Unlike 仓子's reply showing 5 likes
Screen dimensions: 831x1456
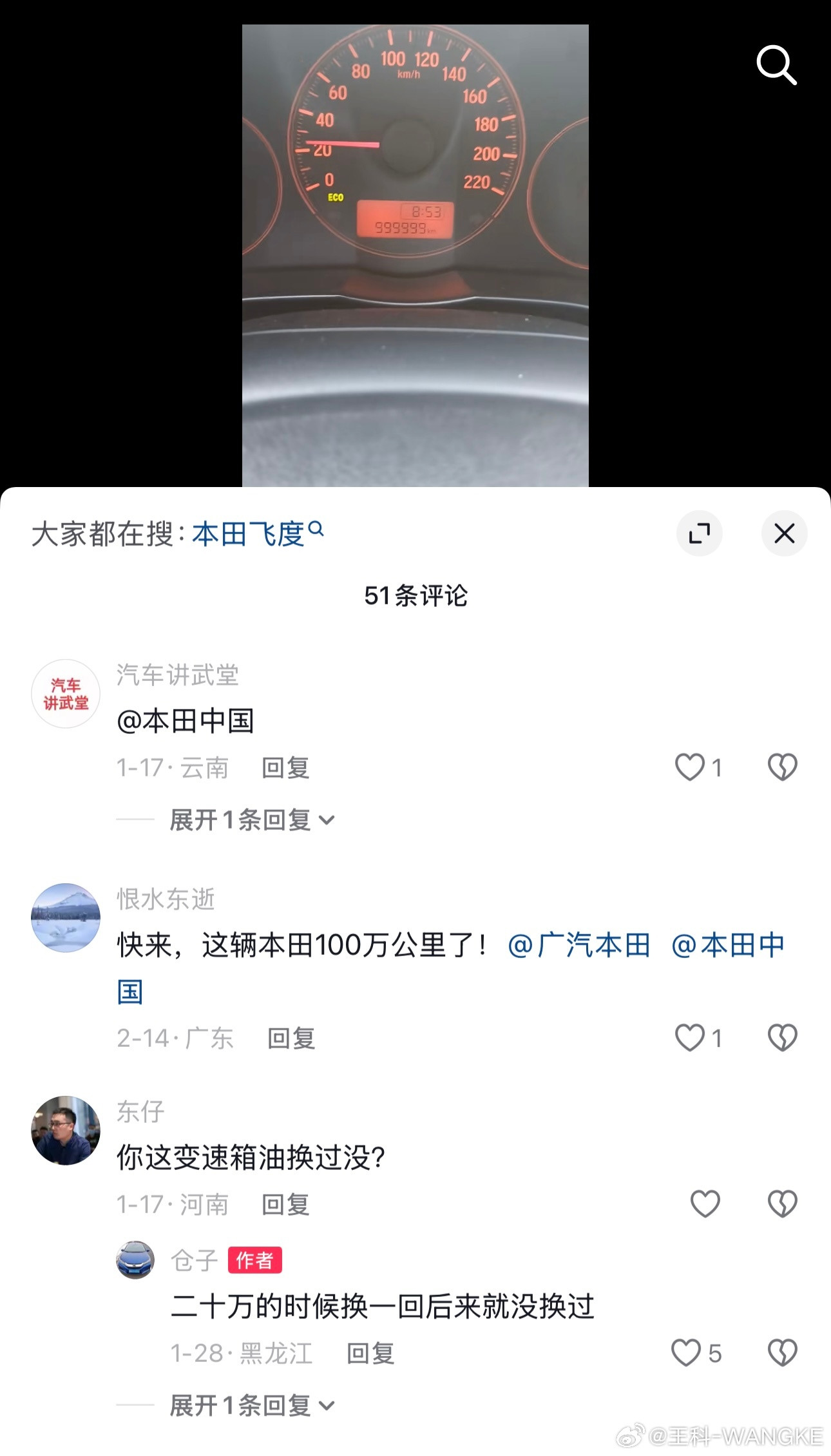pyautogui.click(x=687, y=1354)
